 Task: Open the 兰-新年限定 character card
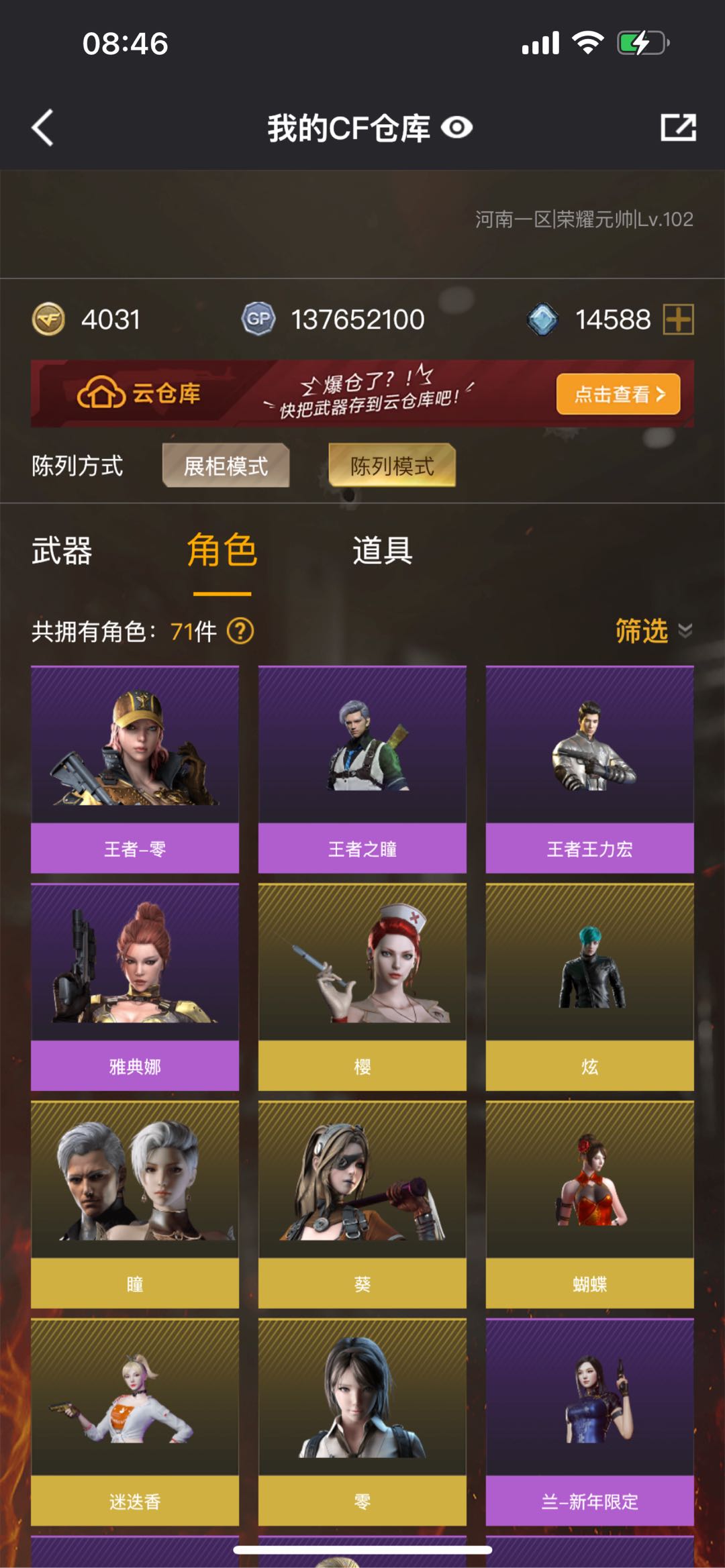(x=589, y=1421)
